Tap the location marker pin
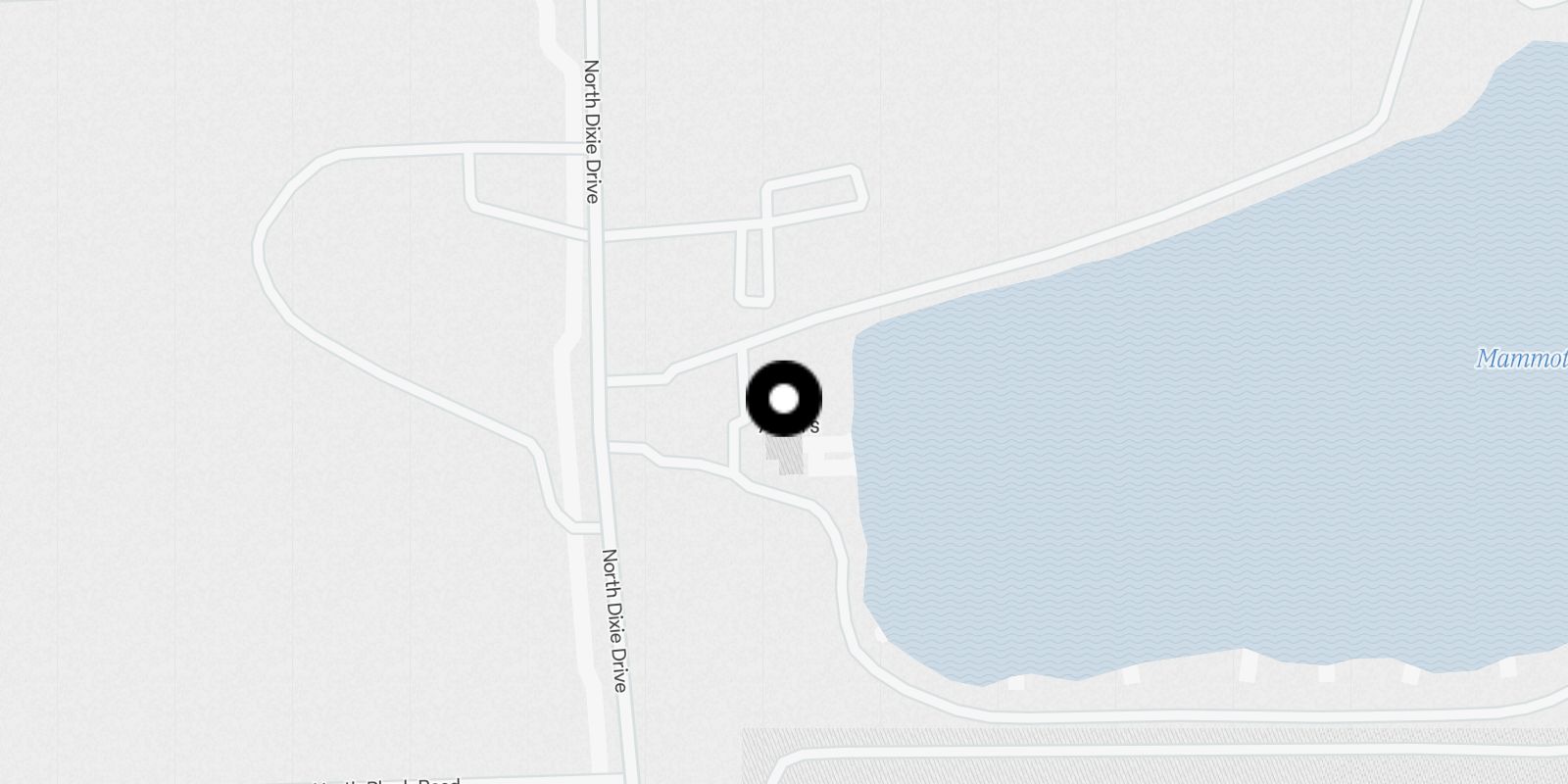The width and height of the screenshot is (1568, 784). (783, 399)
